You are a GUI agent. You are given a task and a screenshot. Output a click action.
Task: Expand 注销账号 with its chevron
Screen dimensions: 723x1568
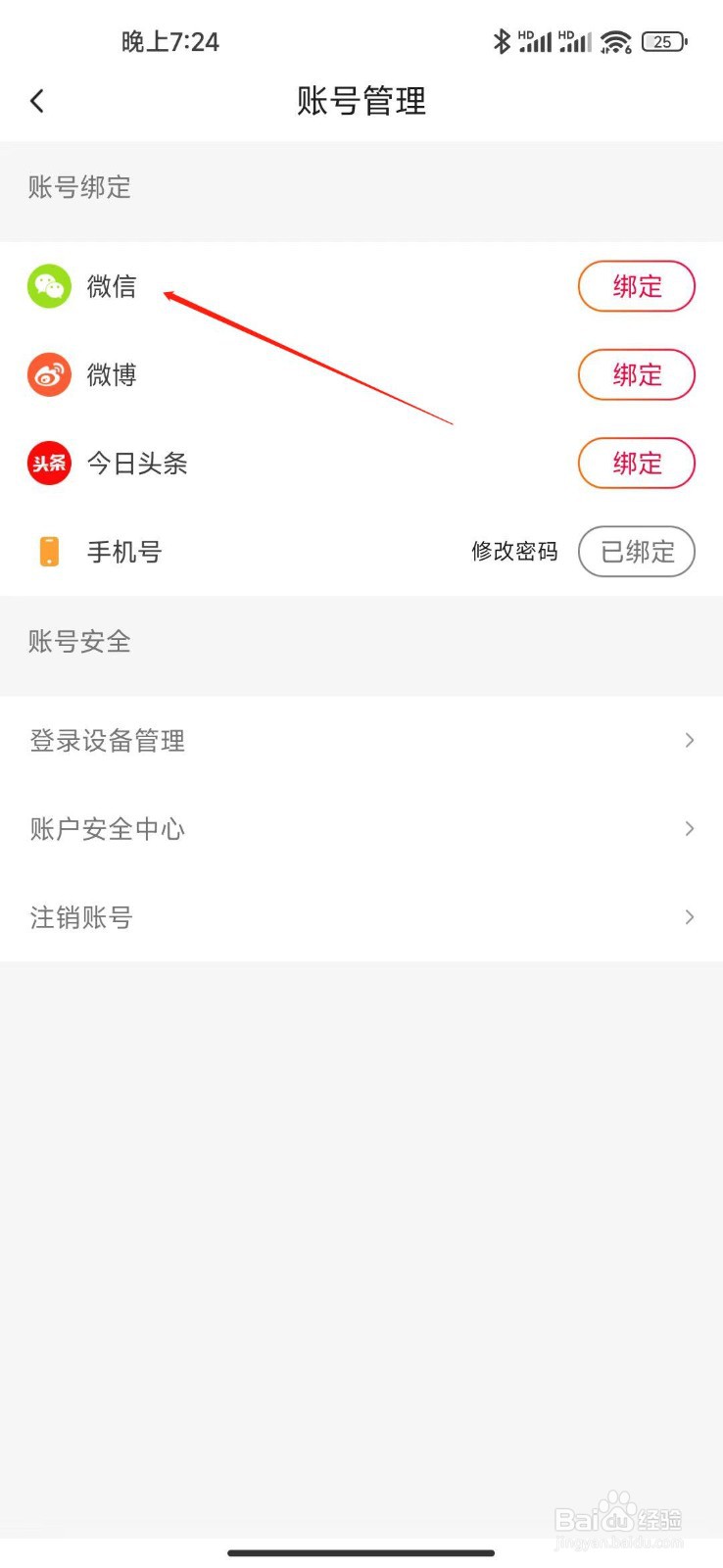(689, 917)
